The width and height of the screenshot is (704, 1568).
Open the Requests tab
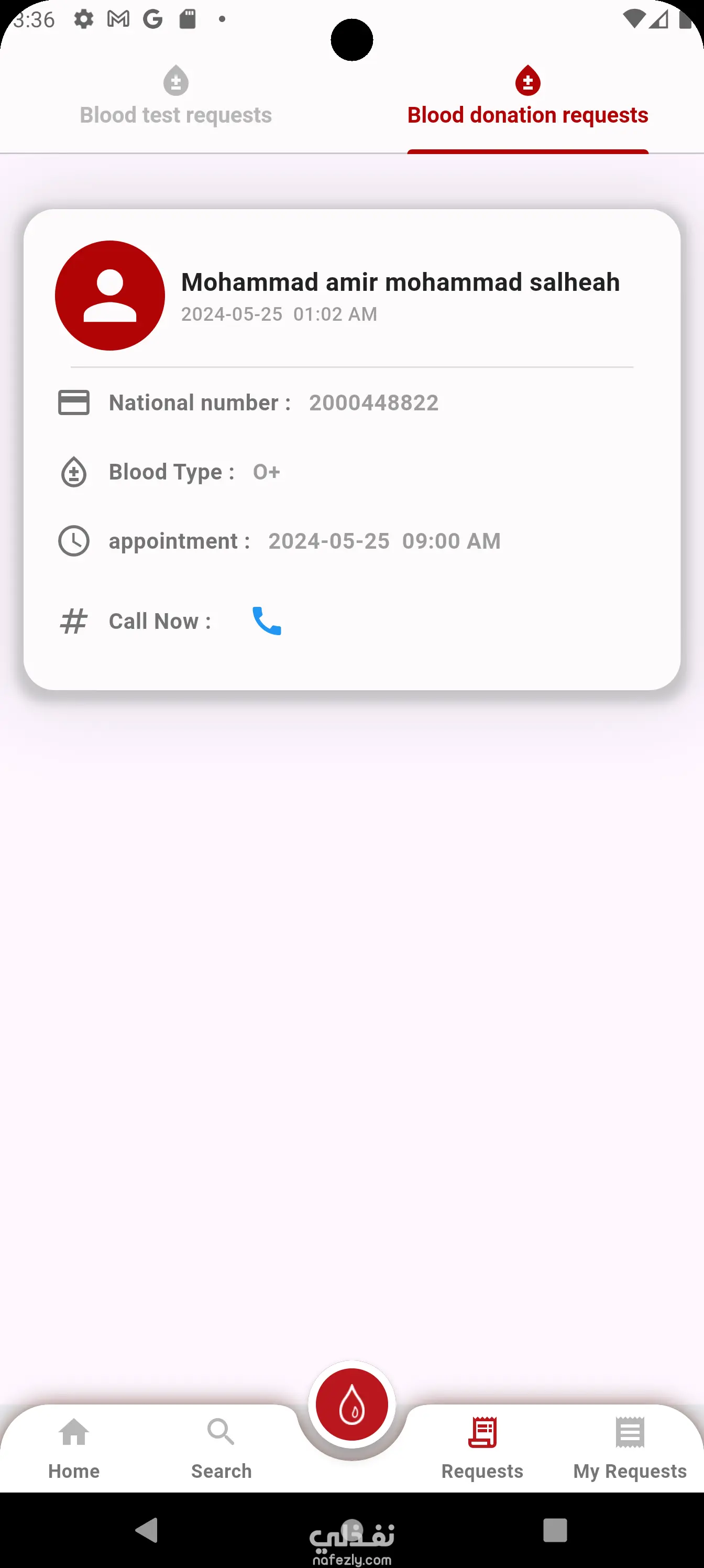482,1449
